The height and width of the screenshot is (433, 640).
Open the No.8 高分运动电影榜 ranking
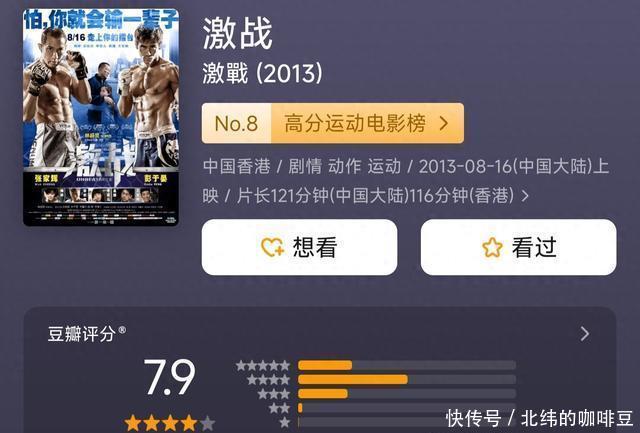click(x=332, y=123)
